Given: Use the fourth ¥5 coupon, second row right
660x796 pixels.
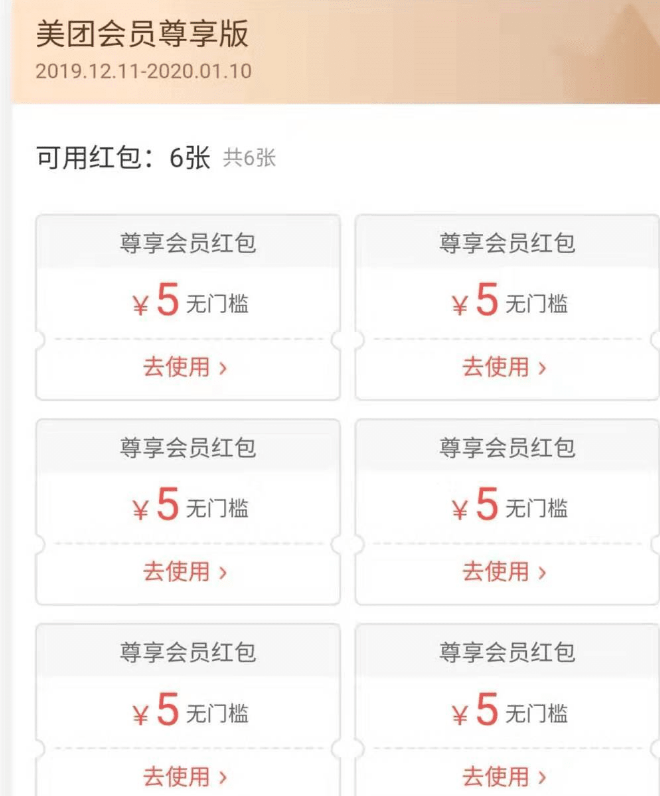Looking at the screenshot, I should tap(505, 572).
